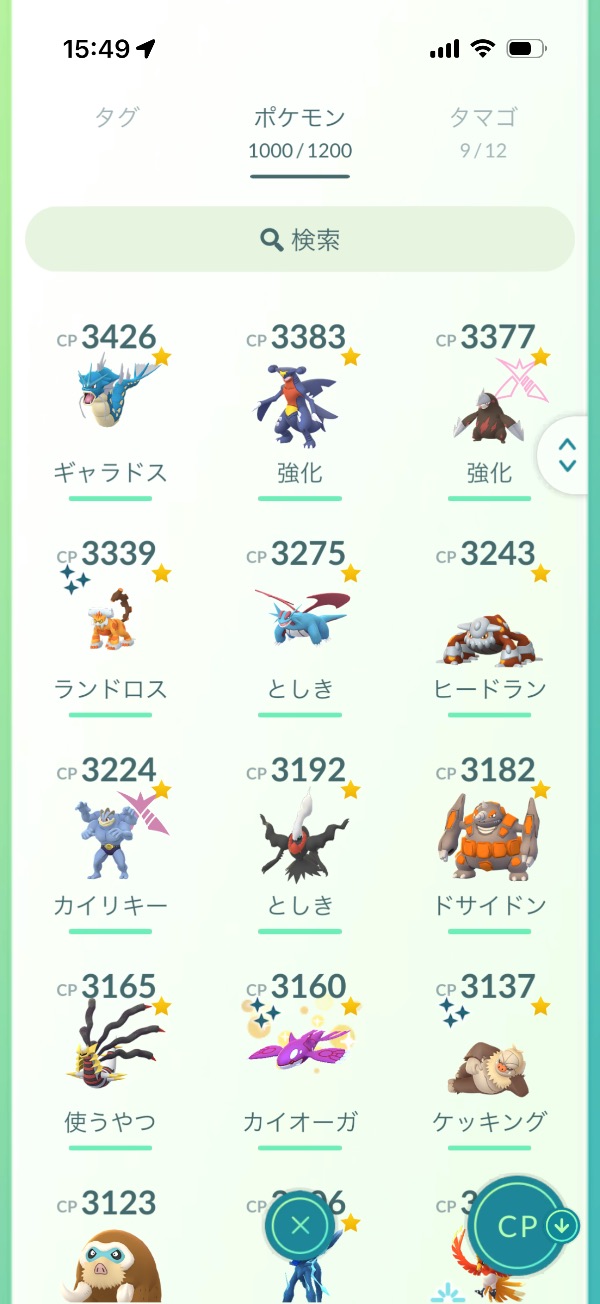
Task: Open ギャラドス with CP 3426
Action: [110, 403]
